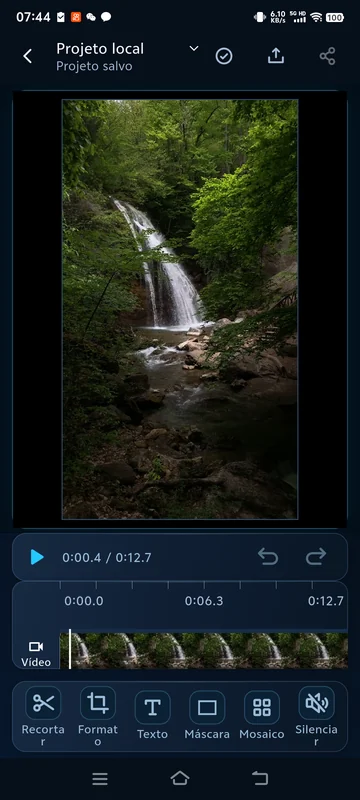Go to the system home screen
The width and height of the screenshot is (360, 800).
point(180,778)
